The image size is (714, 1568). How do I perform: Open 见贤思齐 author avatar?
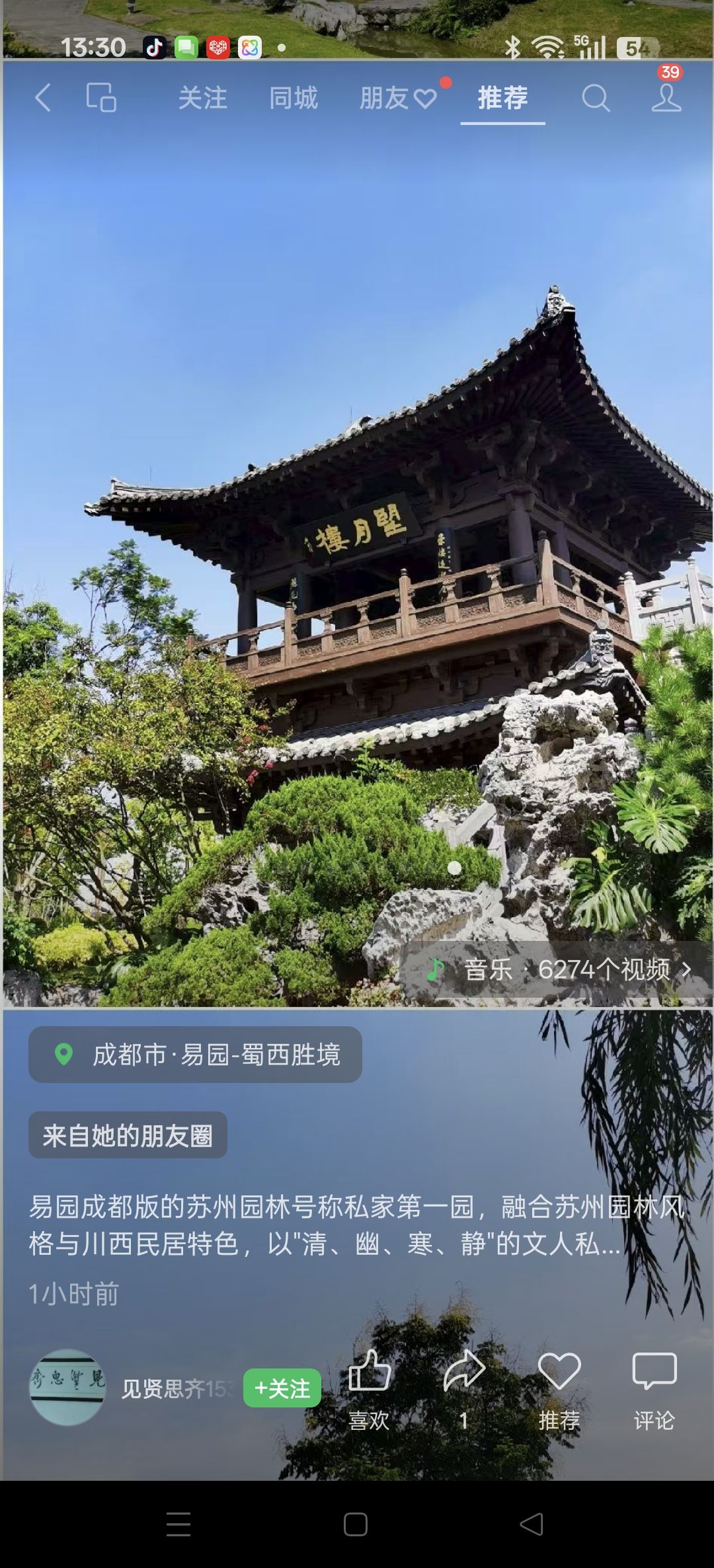67,1387
